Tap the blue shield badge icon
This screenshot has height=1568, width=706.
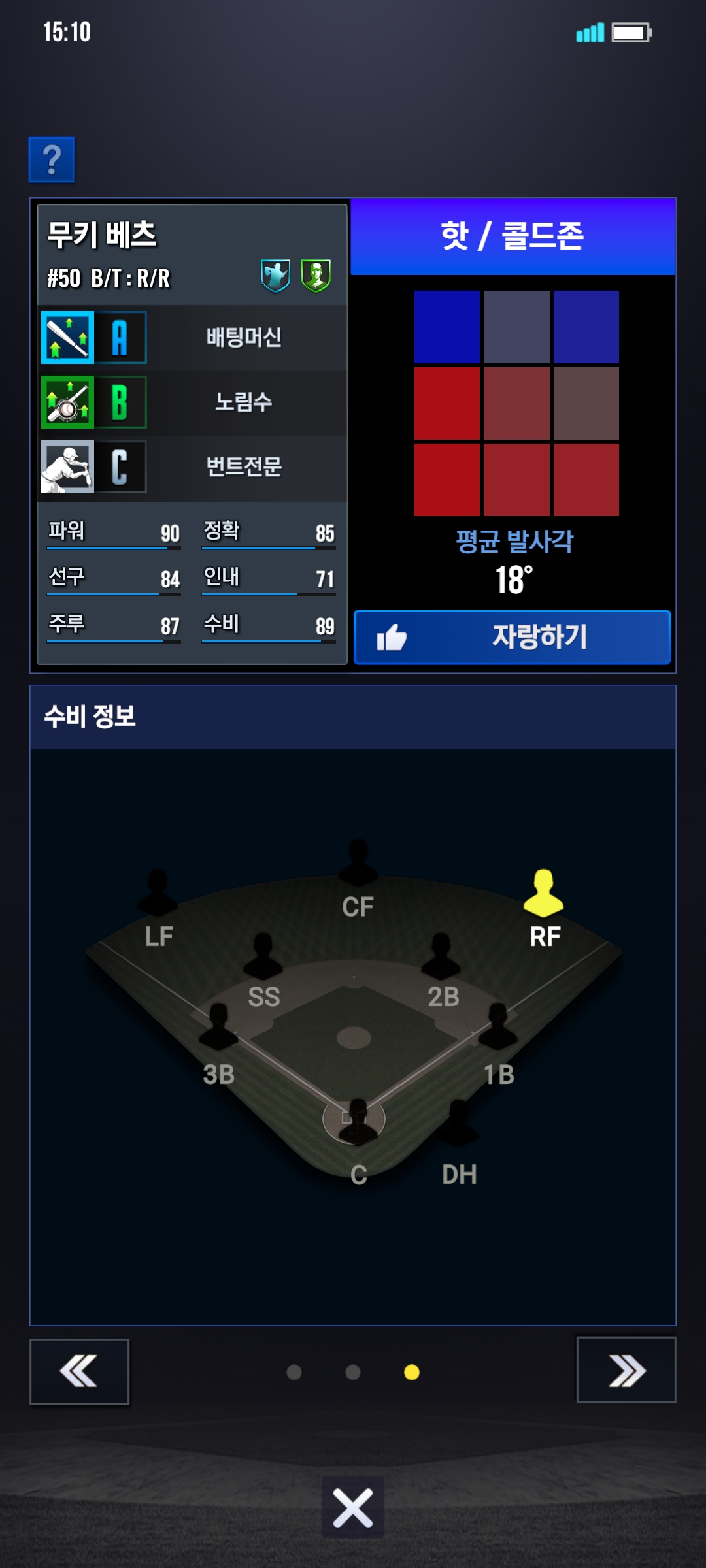coord(275,276)
